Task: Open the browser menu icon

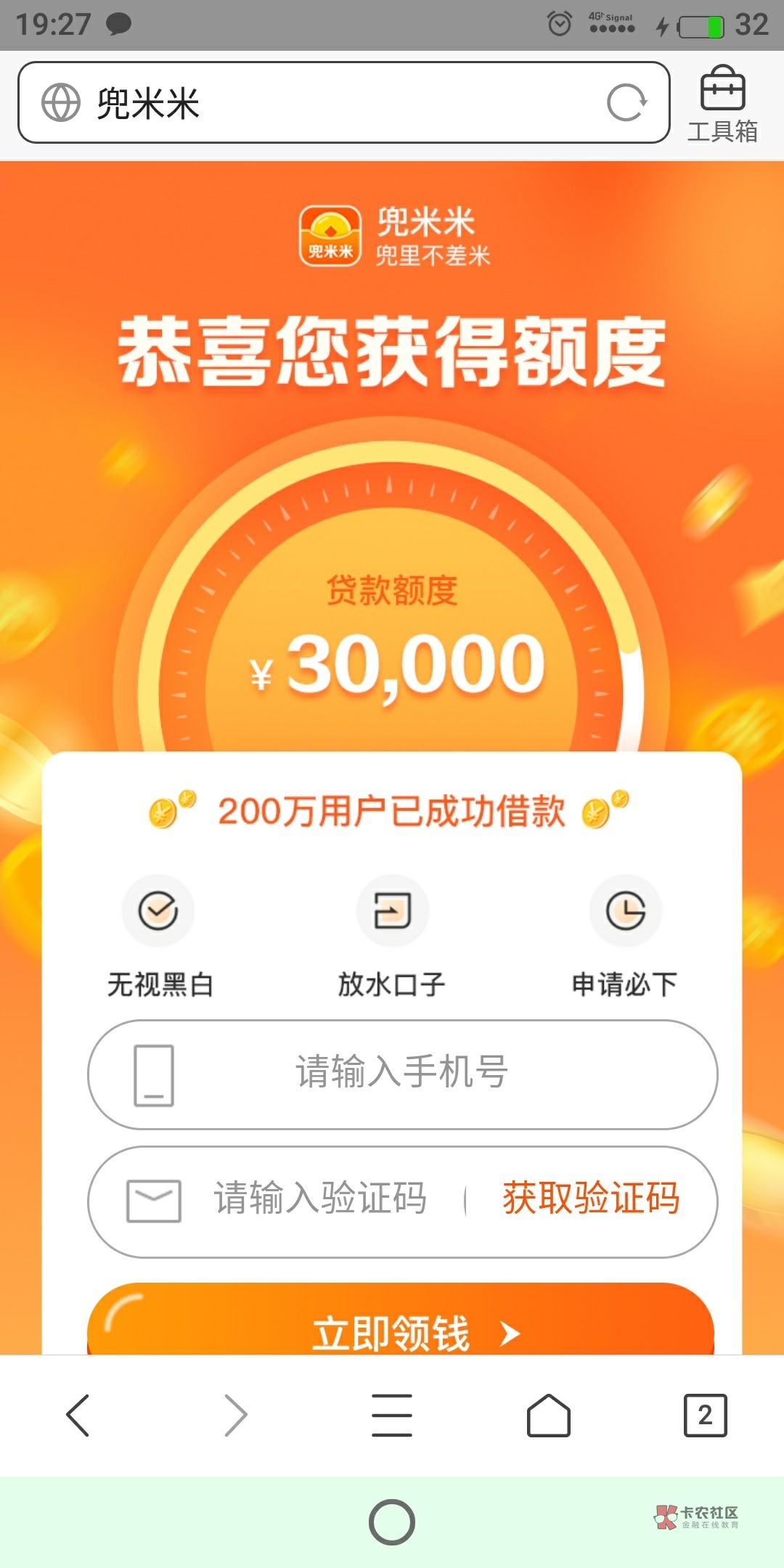Action: [392, 1416]
